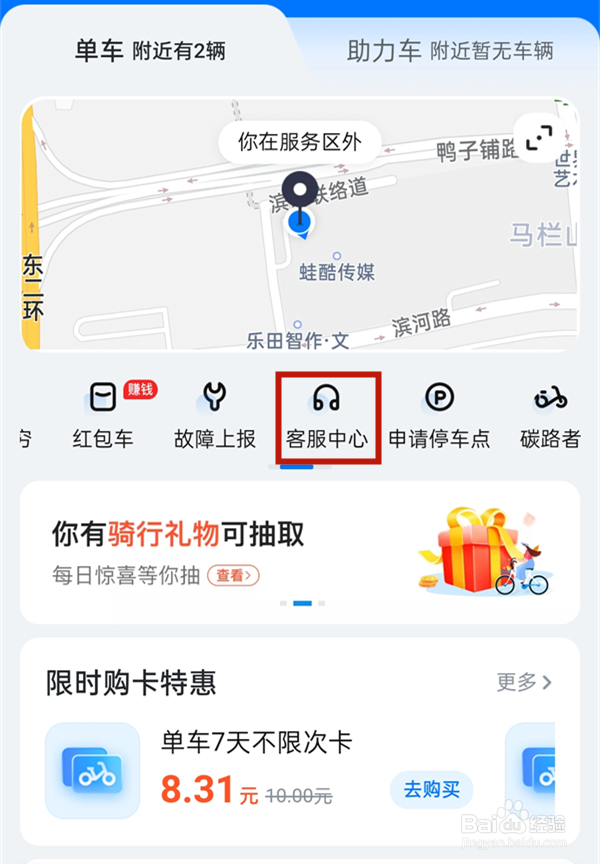Open 故障上报 to report a fault
601x864 pixels.
pyautogui.click(x=215, y=416)
